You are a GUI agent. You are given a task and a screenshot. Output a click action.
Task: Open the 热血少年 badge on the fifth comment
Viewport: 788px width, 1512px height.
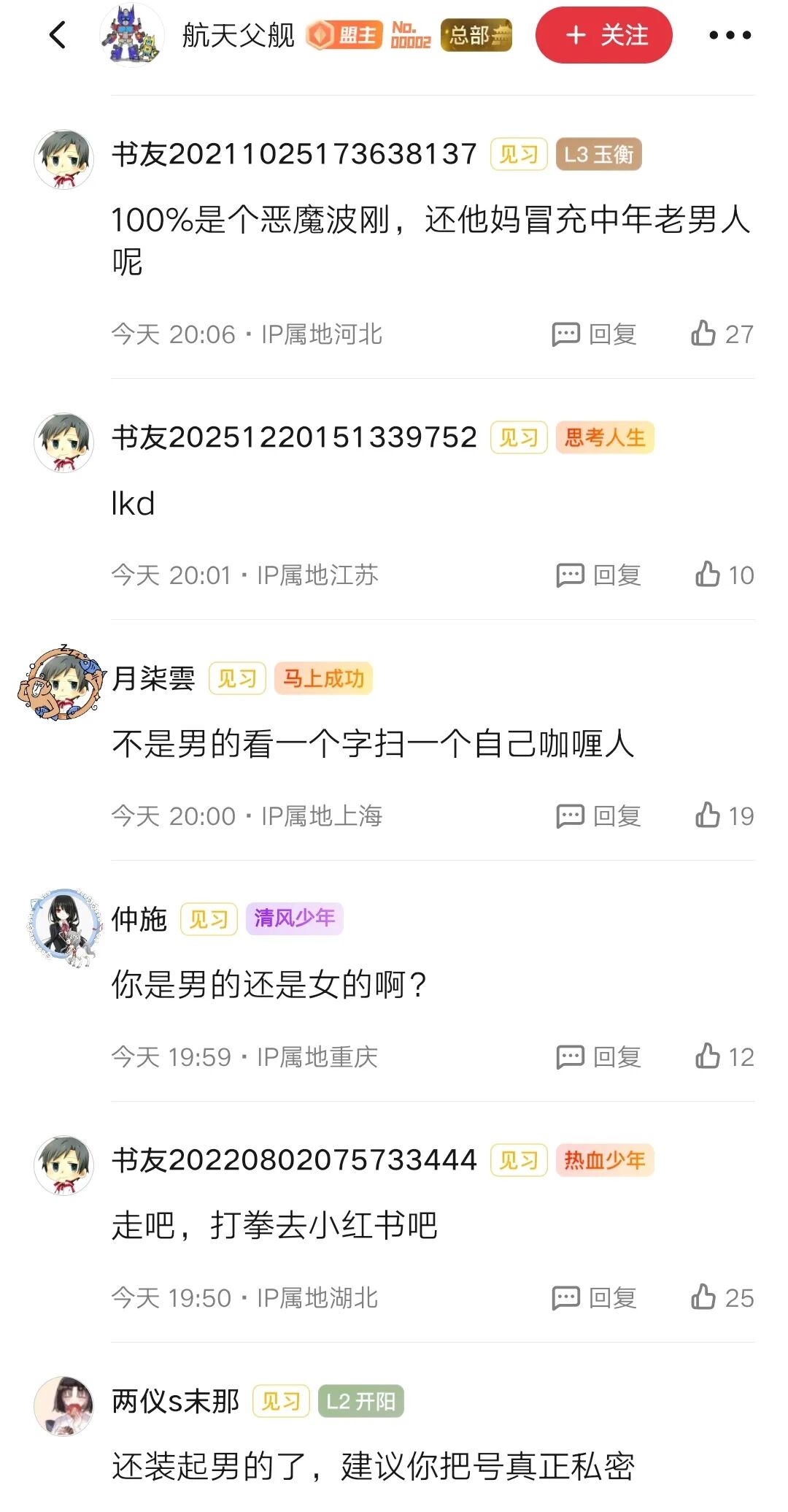click(606, 1160)
